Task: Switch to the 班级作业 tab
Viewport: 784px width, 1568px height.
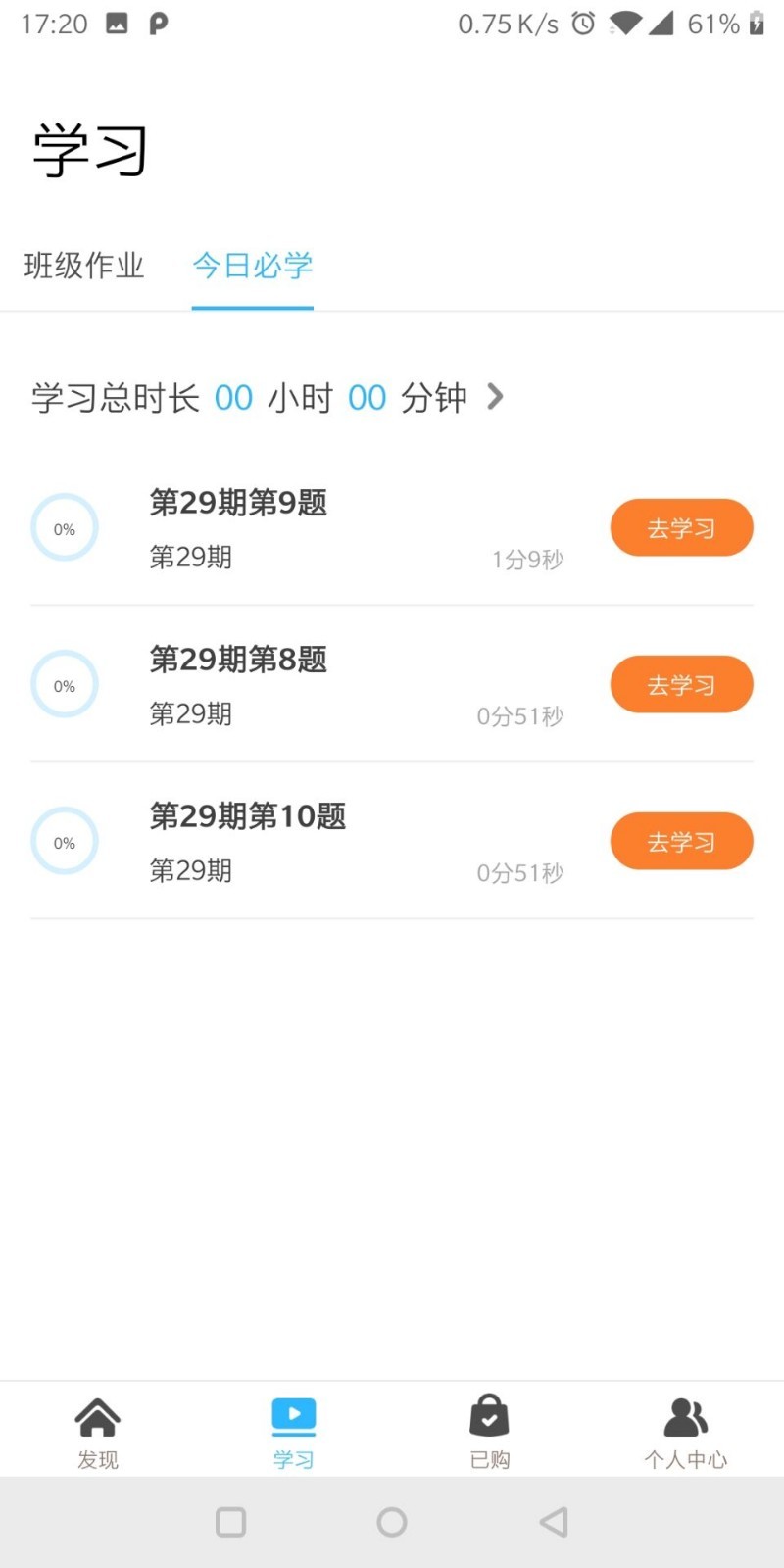Action: pos(83,267)
